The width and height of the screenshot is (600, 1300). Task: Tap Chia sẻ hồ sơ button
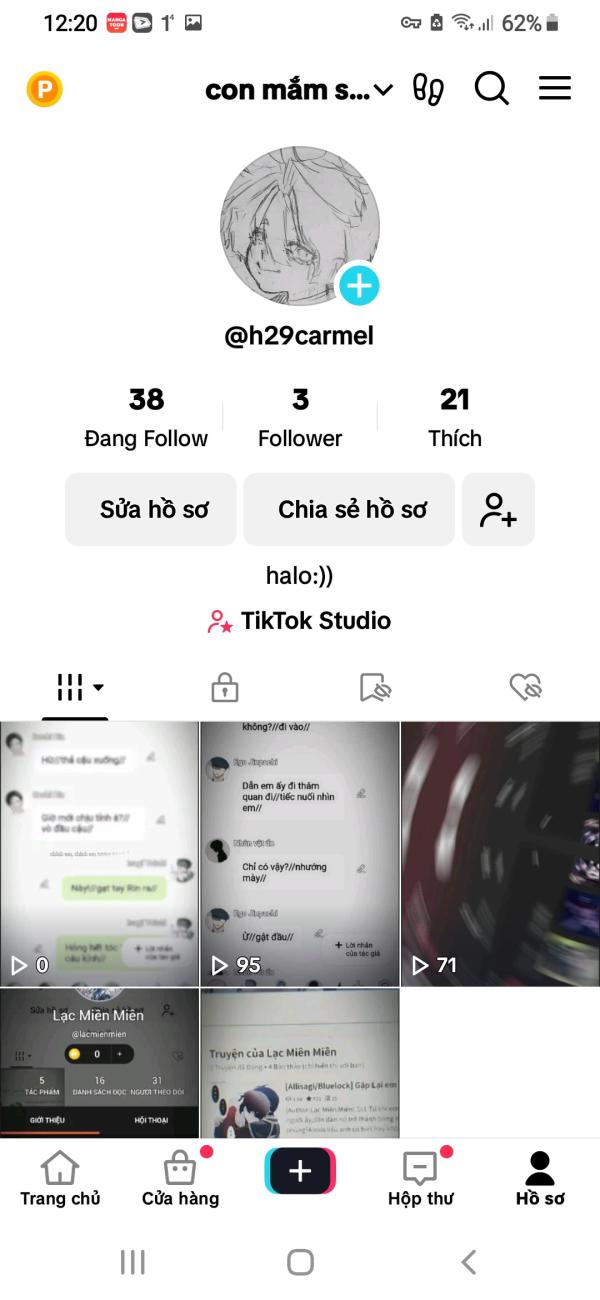tap(349, 509)
